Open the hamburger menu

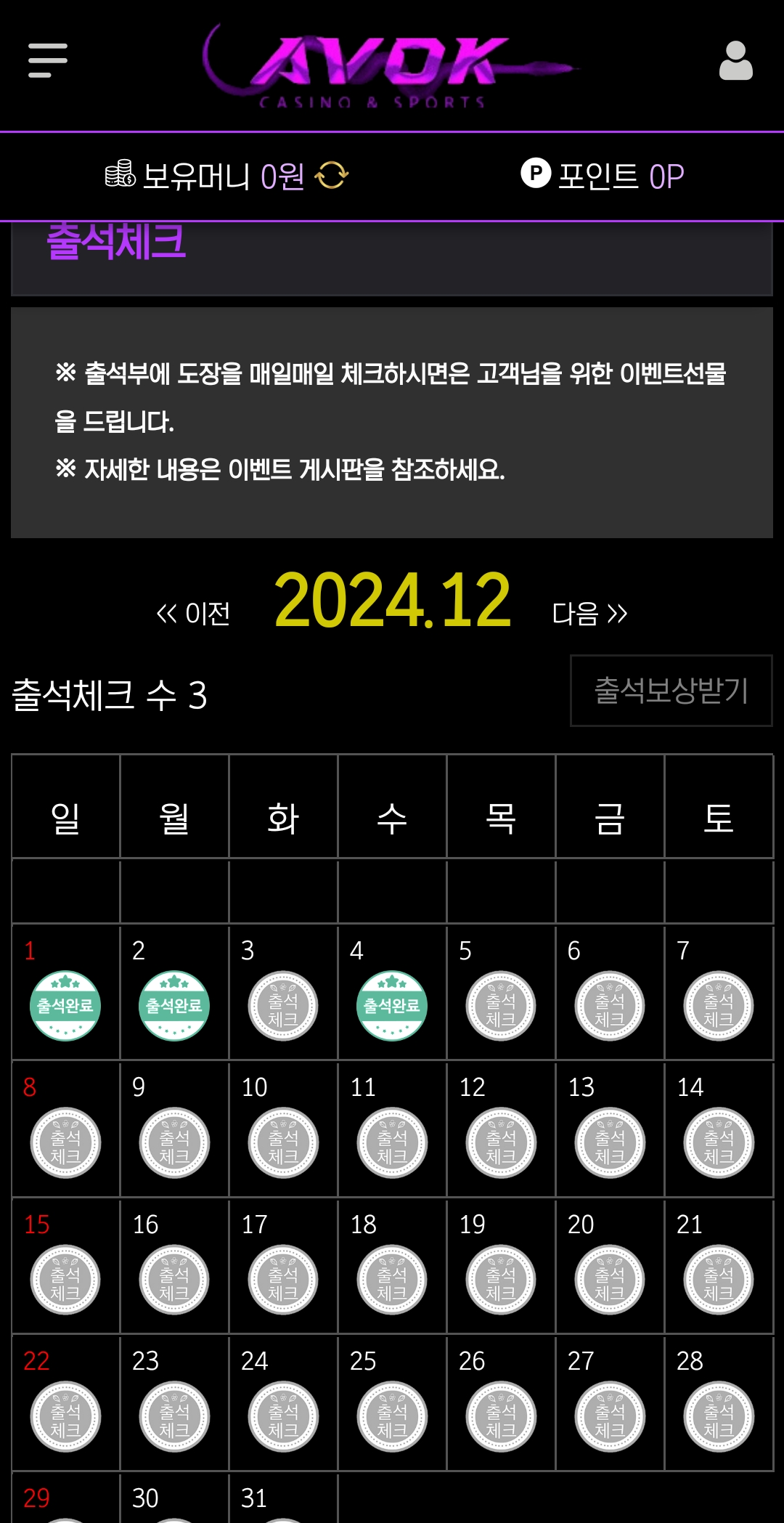[x=48, y=60]
